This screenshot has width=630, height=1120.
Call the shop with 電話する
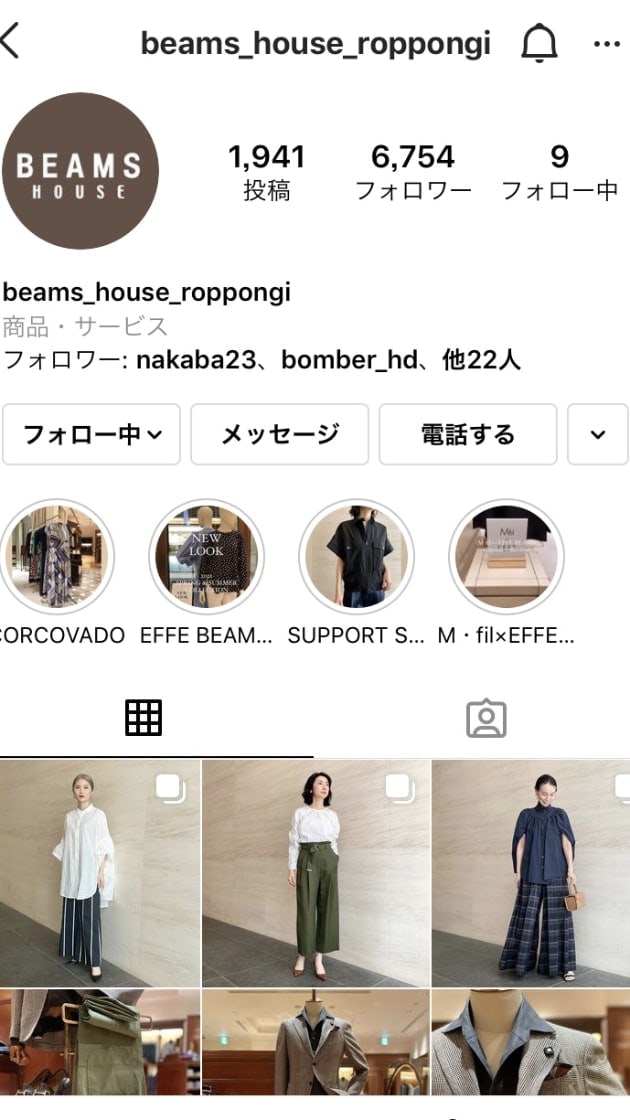tap(467, 434)
